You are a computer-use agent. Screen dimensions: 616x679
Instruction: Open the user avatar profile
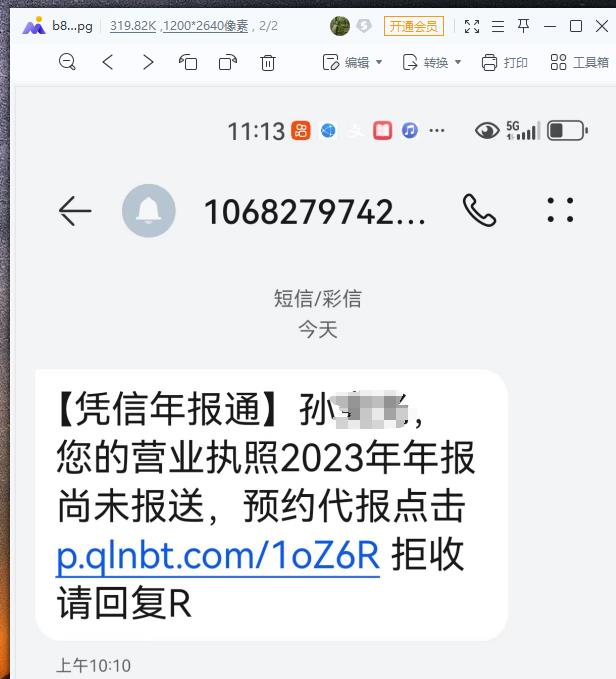[340, 26]
